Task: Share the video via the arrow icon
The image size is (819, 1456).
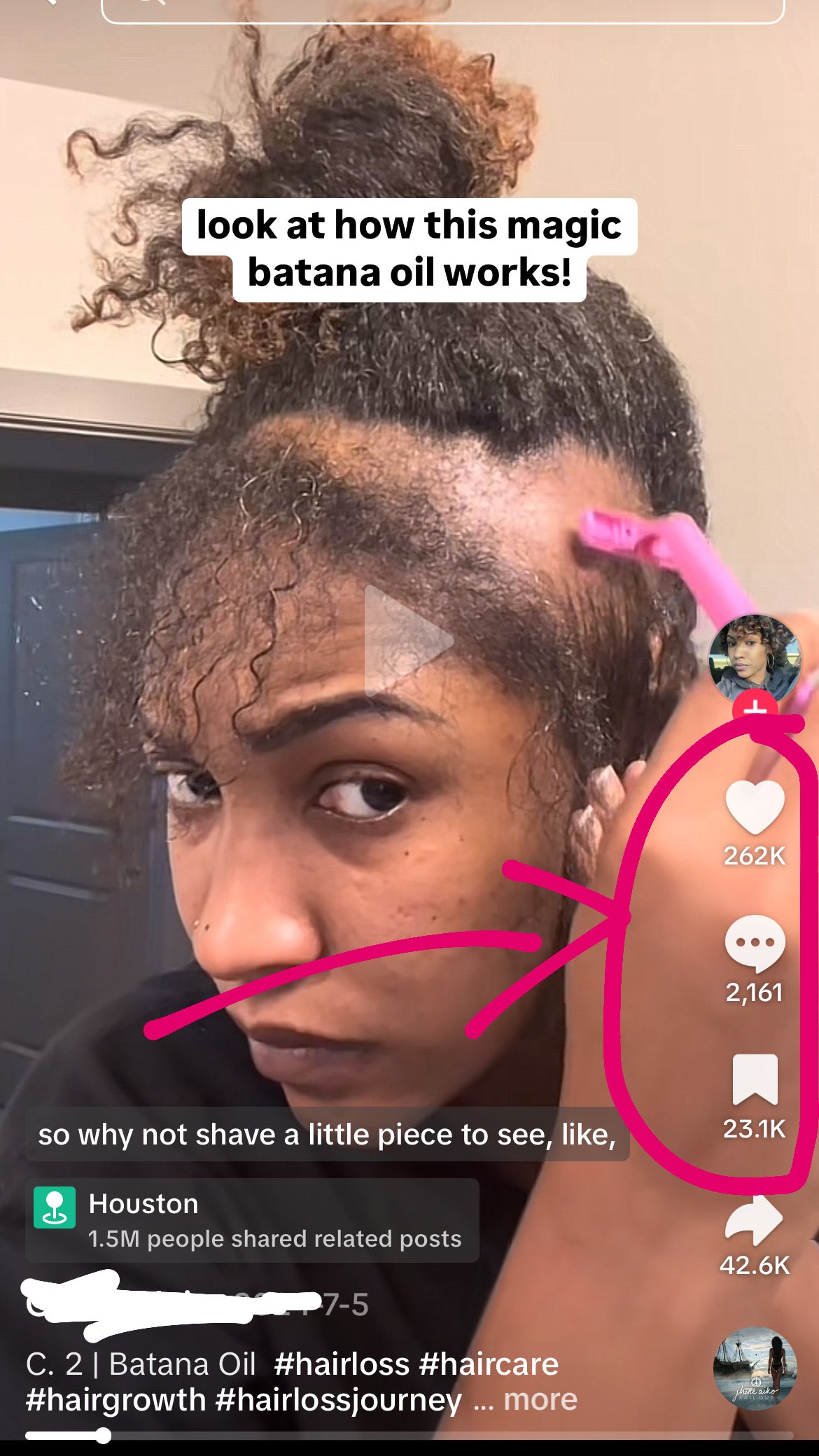Action: pos(755,1219)
